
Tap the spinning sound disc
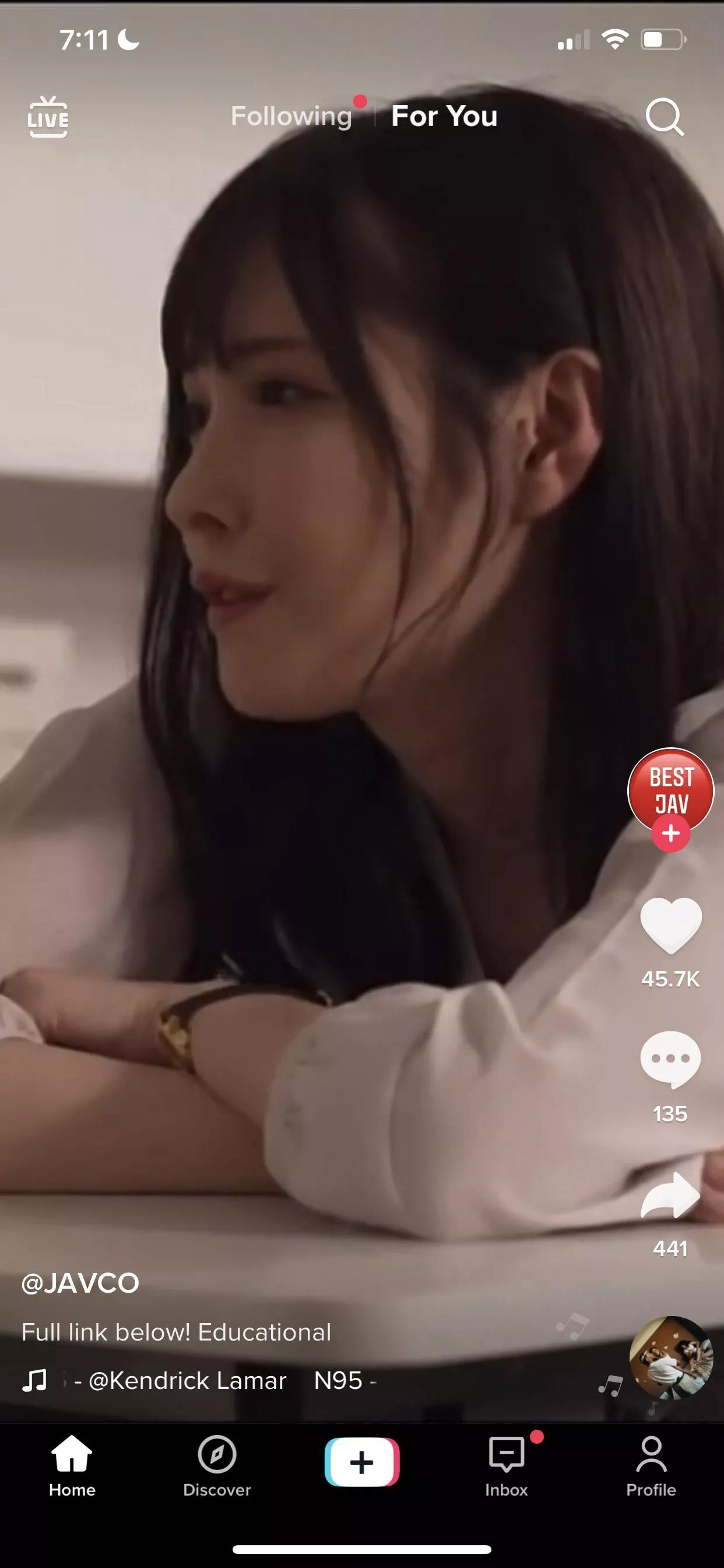coord(670,1359)
